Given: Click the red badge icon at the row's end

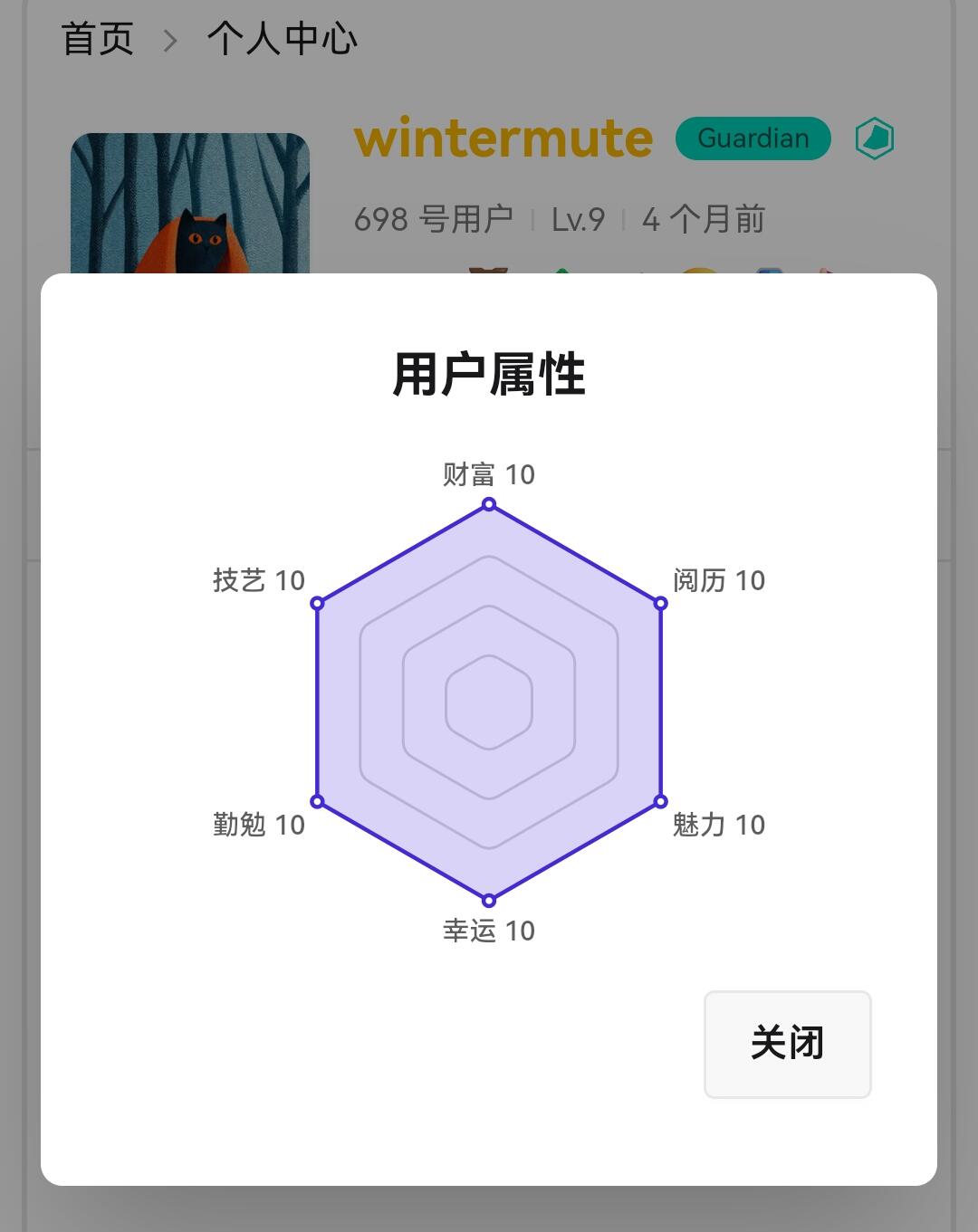Looking at the screenshot, I should (x=825, y=269).
